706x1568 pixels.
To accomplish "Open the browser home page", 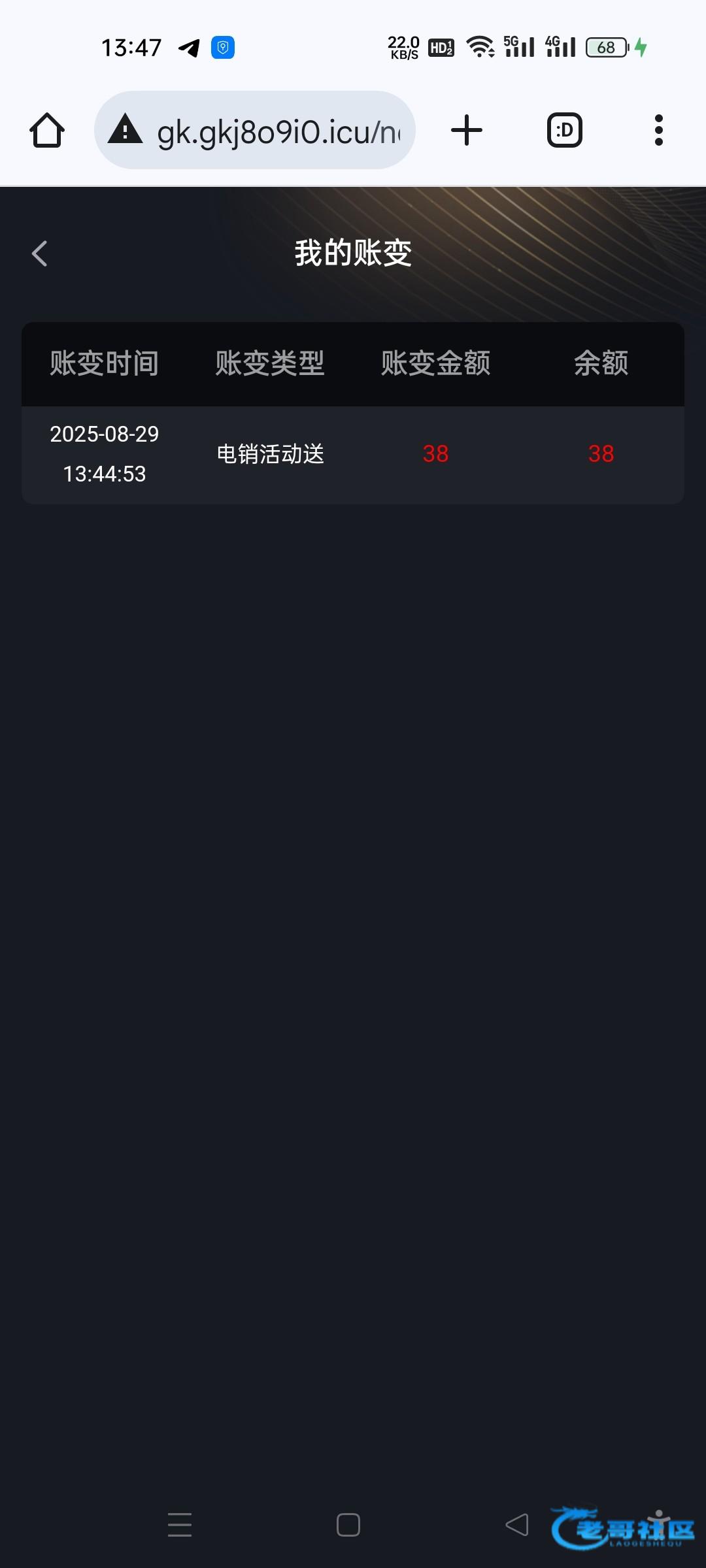I will point(47,130).
